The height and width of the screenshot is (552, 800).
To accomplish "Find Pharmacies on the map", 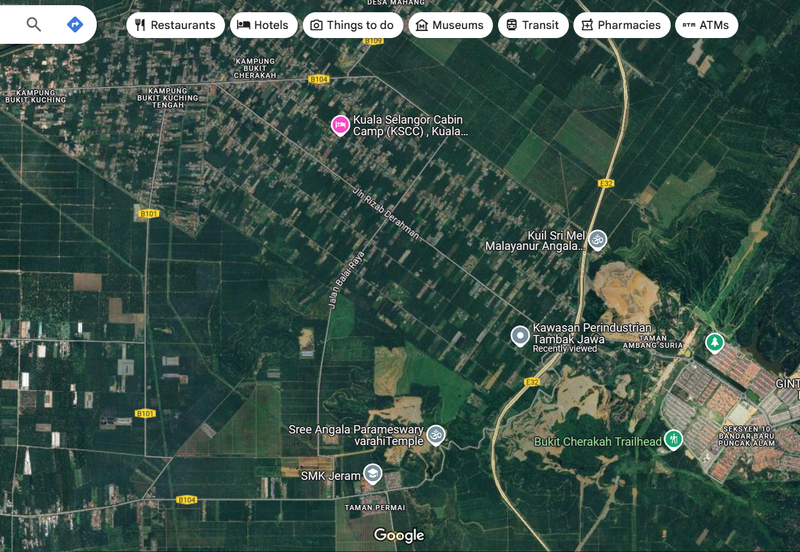I will click(620, 25).
